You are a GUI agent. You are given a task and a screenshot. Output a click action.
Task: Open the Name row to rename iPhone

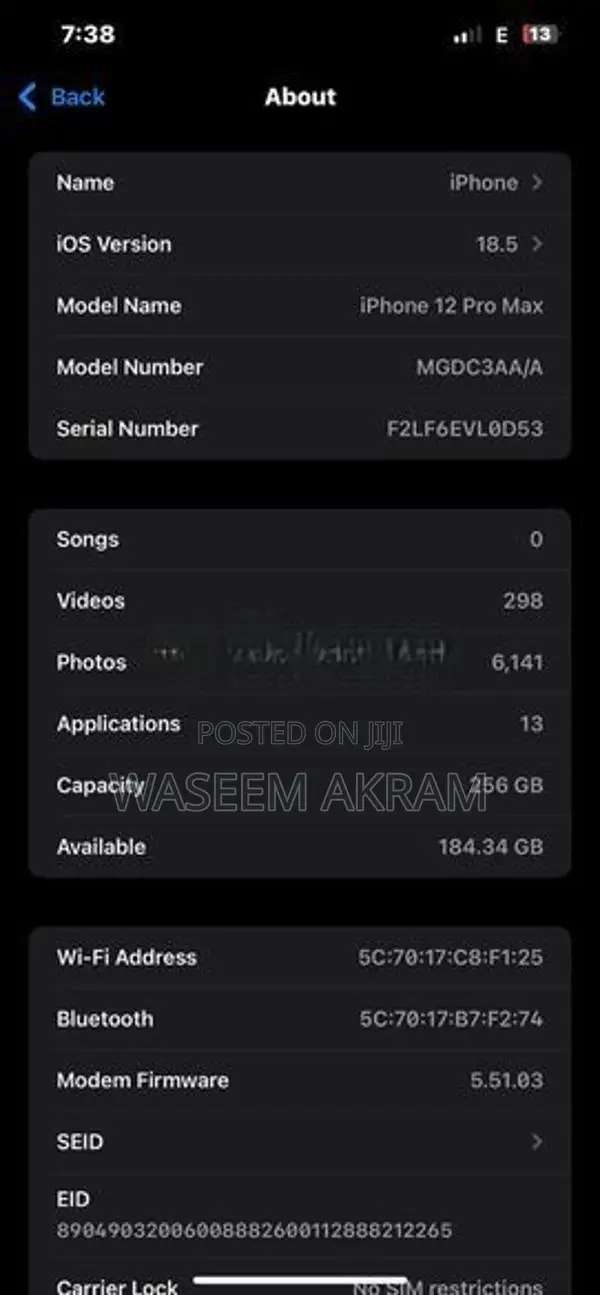point(300,183)
